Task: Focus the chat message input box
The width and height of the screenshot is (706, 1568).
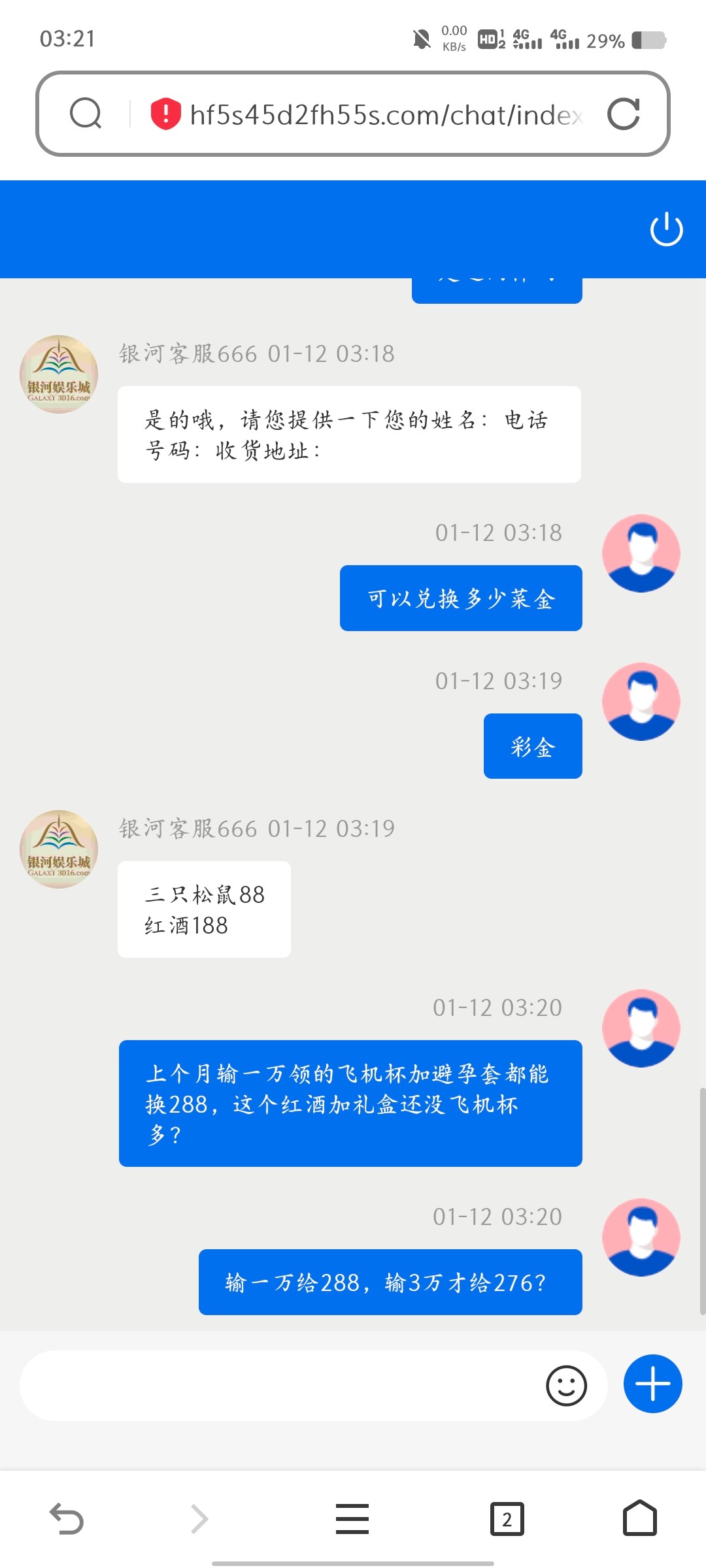Action: [x=275, y=1385]
